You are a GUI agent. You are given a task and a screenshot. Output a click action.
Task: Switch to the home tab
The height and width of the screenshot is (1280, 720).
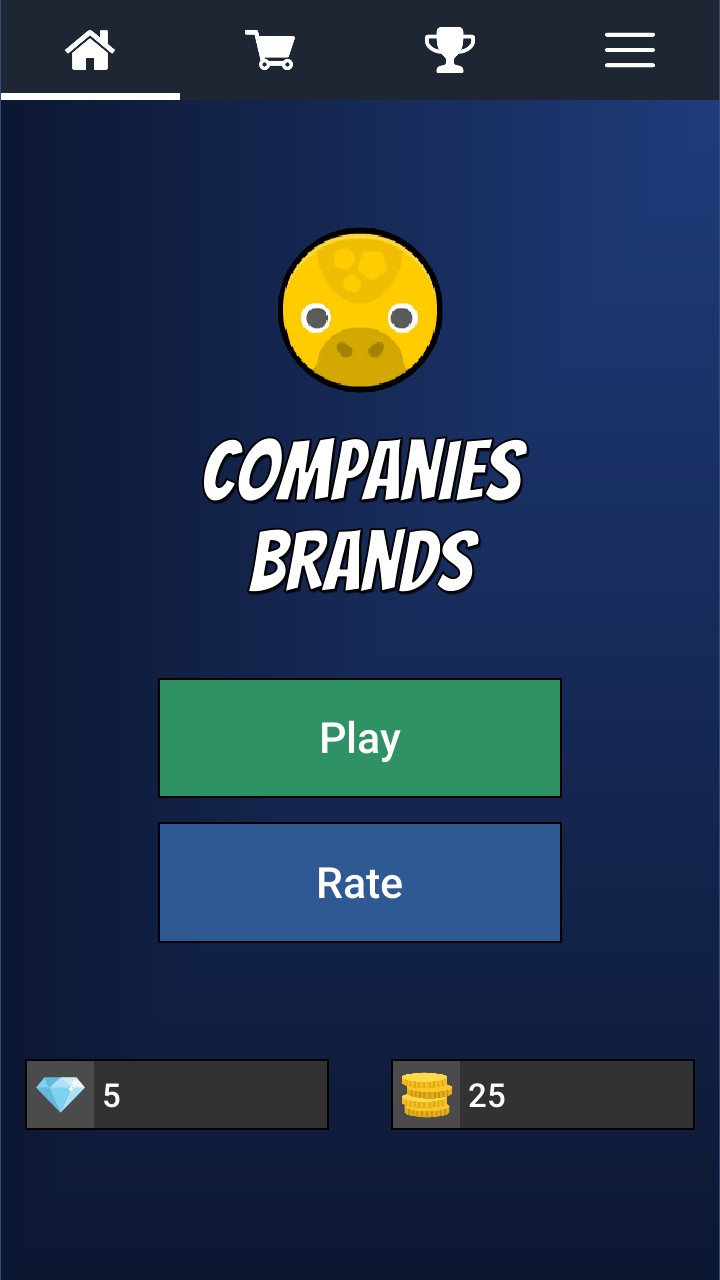[90, 50]
